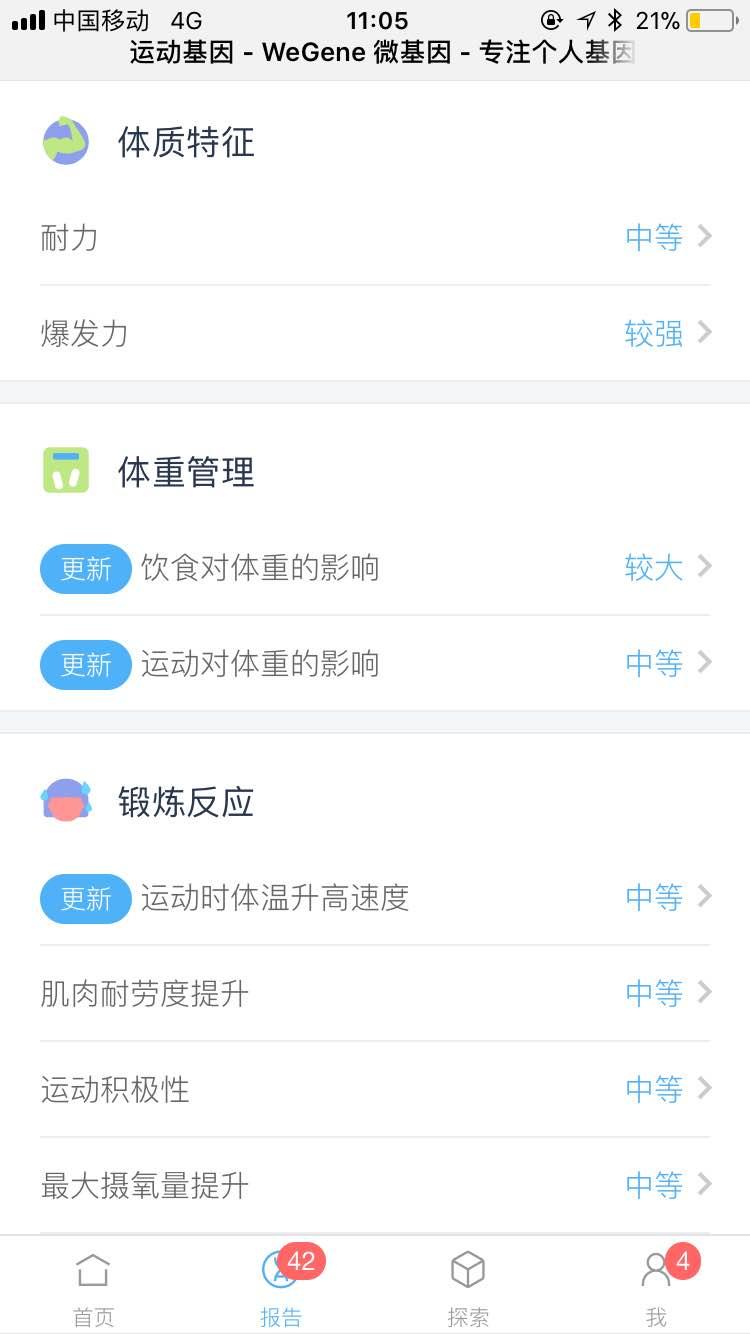The height and width of the screenshot is (1334, 750).
Task: Click the 锻炼反应 face icon
Action: 66,801
